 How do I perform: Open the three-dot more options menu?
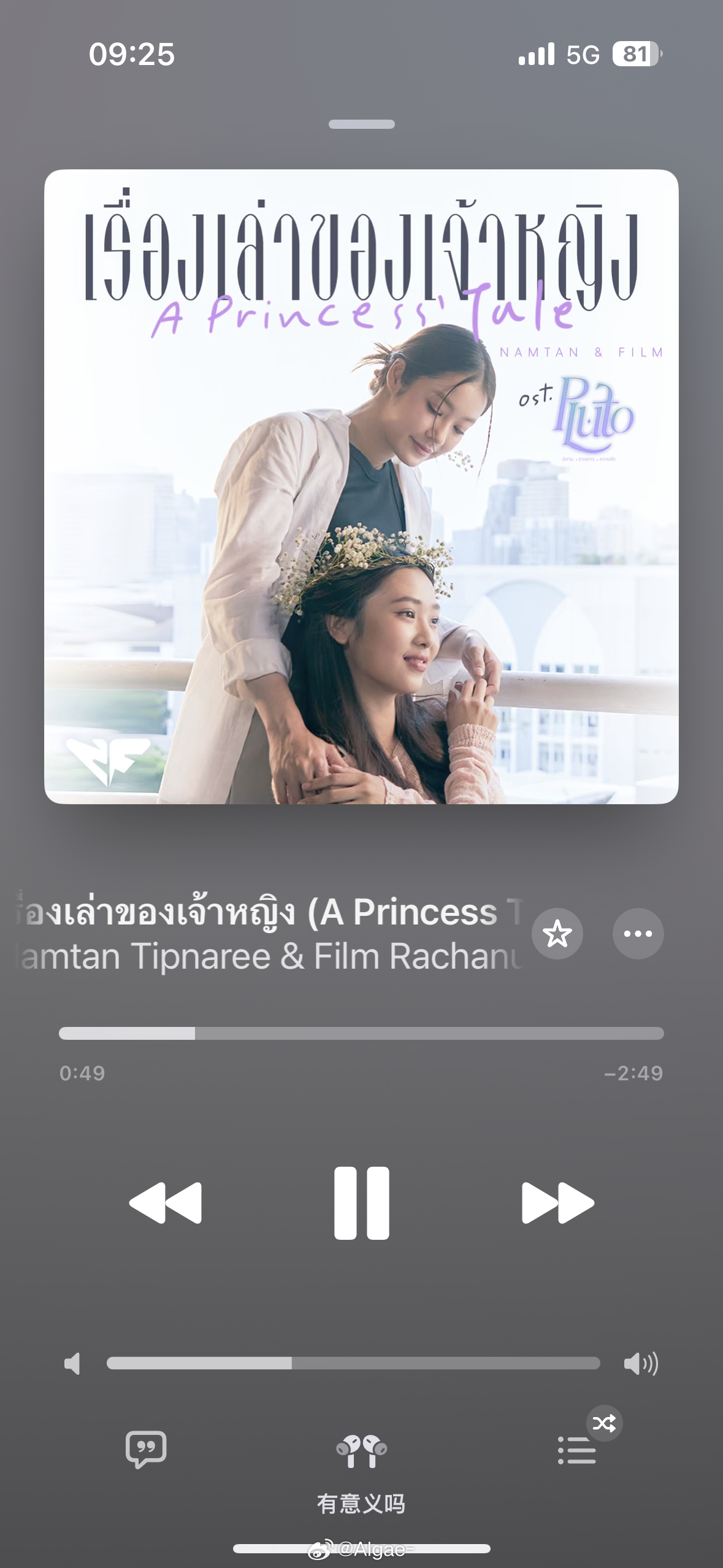[x=638, y=934]
